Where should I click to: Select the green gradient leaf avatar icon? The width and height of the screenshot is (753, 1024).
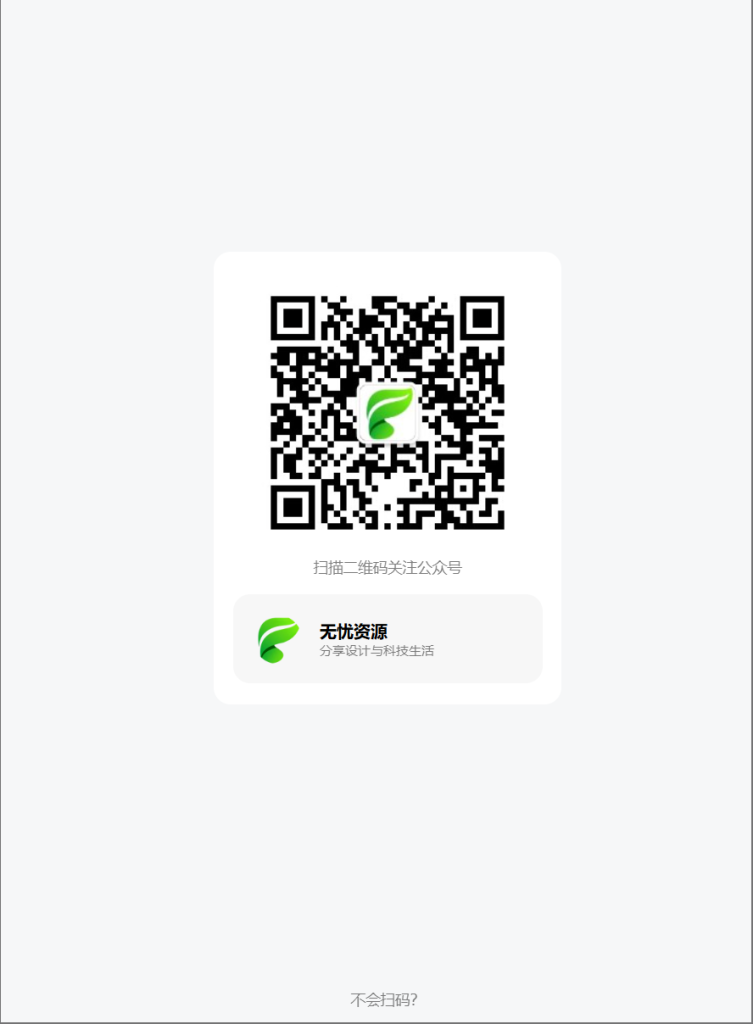pos(279,638)
